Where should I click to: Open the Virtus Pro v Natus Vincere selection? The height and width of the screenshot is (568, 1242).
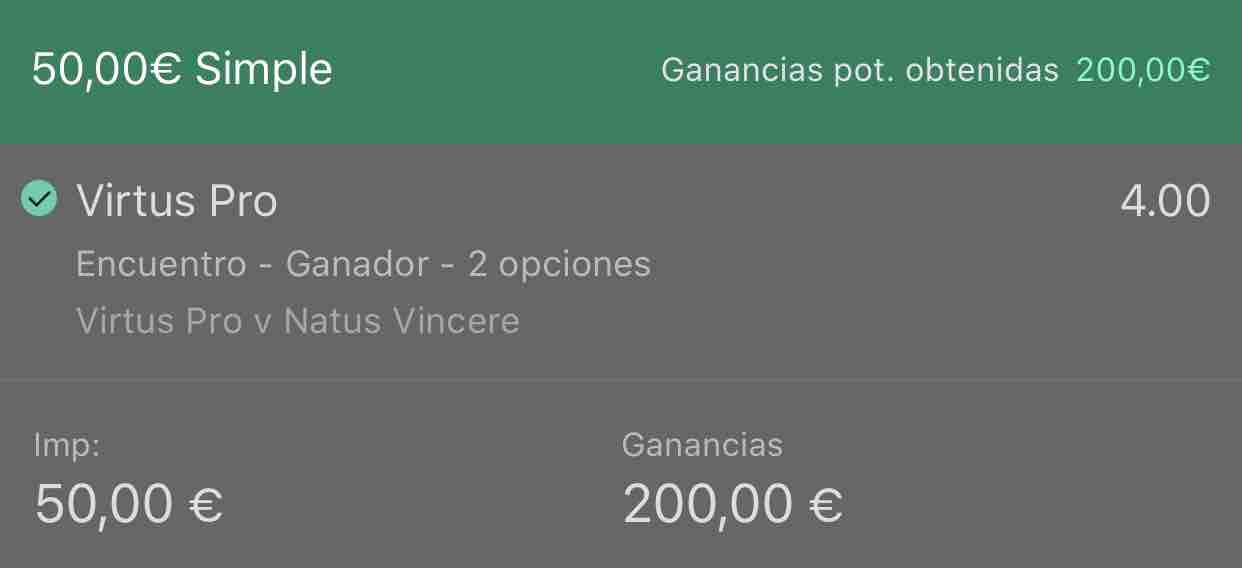tap(298, 321)
